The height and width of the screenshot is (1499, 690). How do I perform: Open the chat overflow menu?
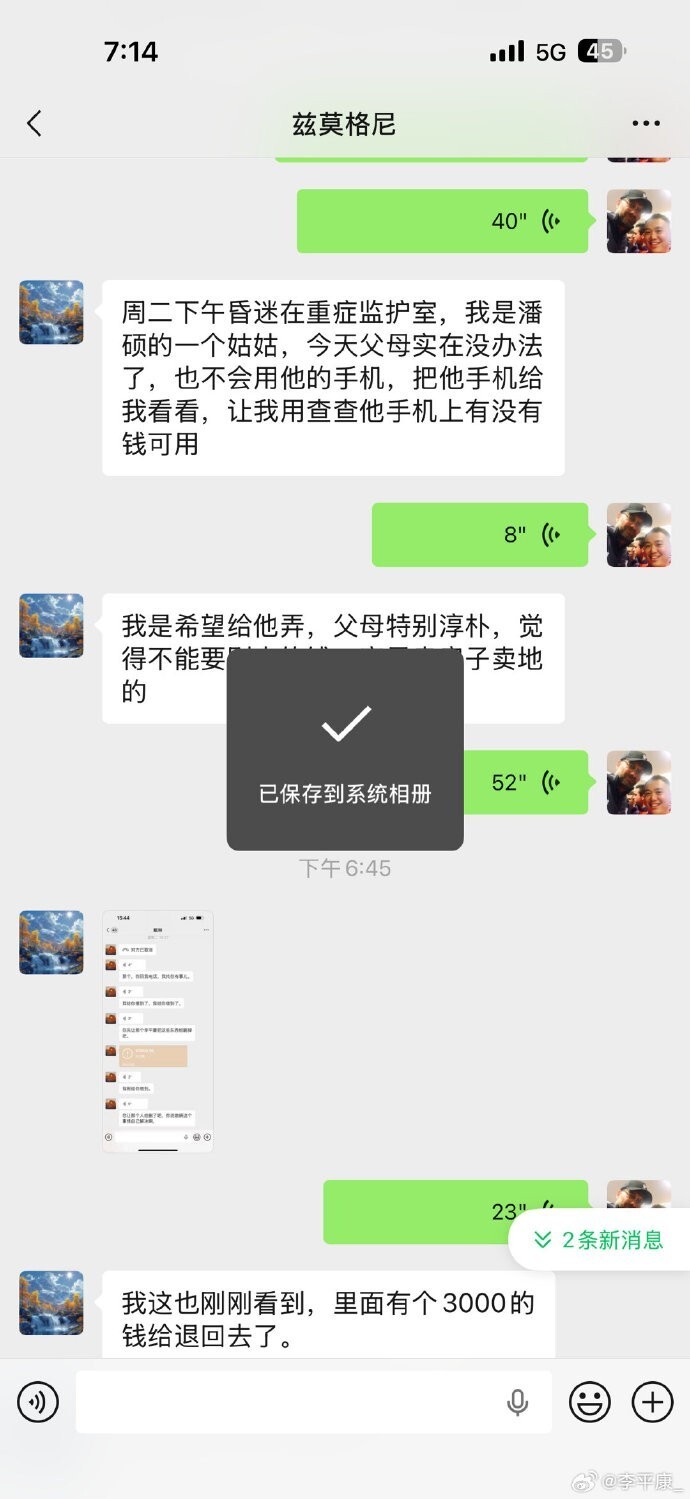coord(646,124)
